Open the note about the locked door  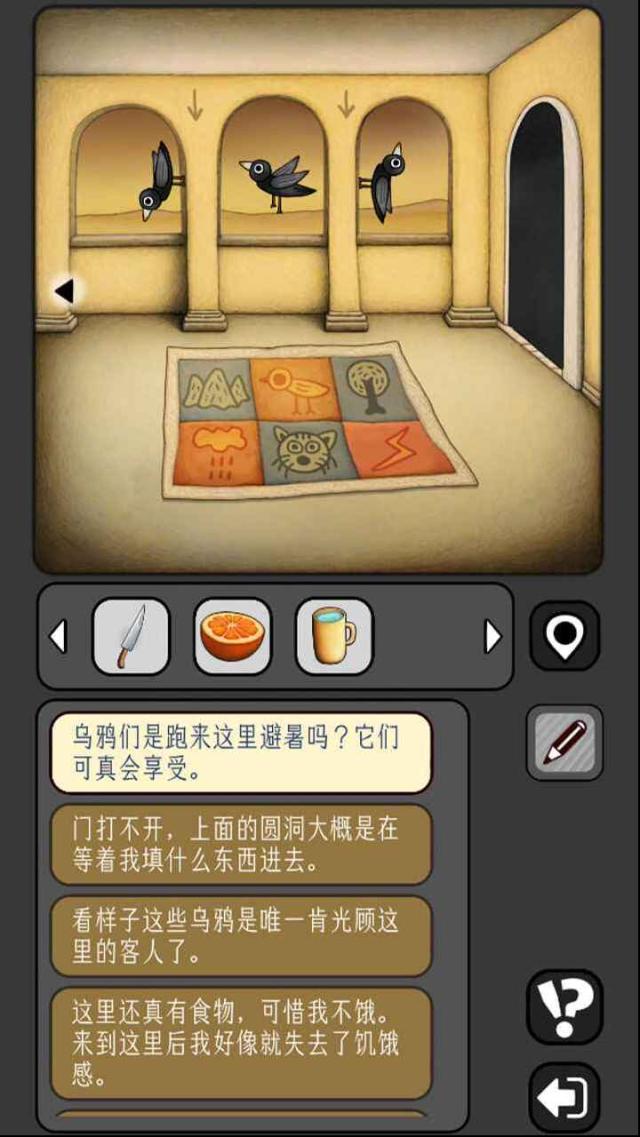tap(241, 845)
